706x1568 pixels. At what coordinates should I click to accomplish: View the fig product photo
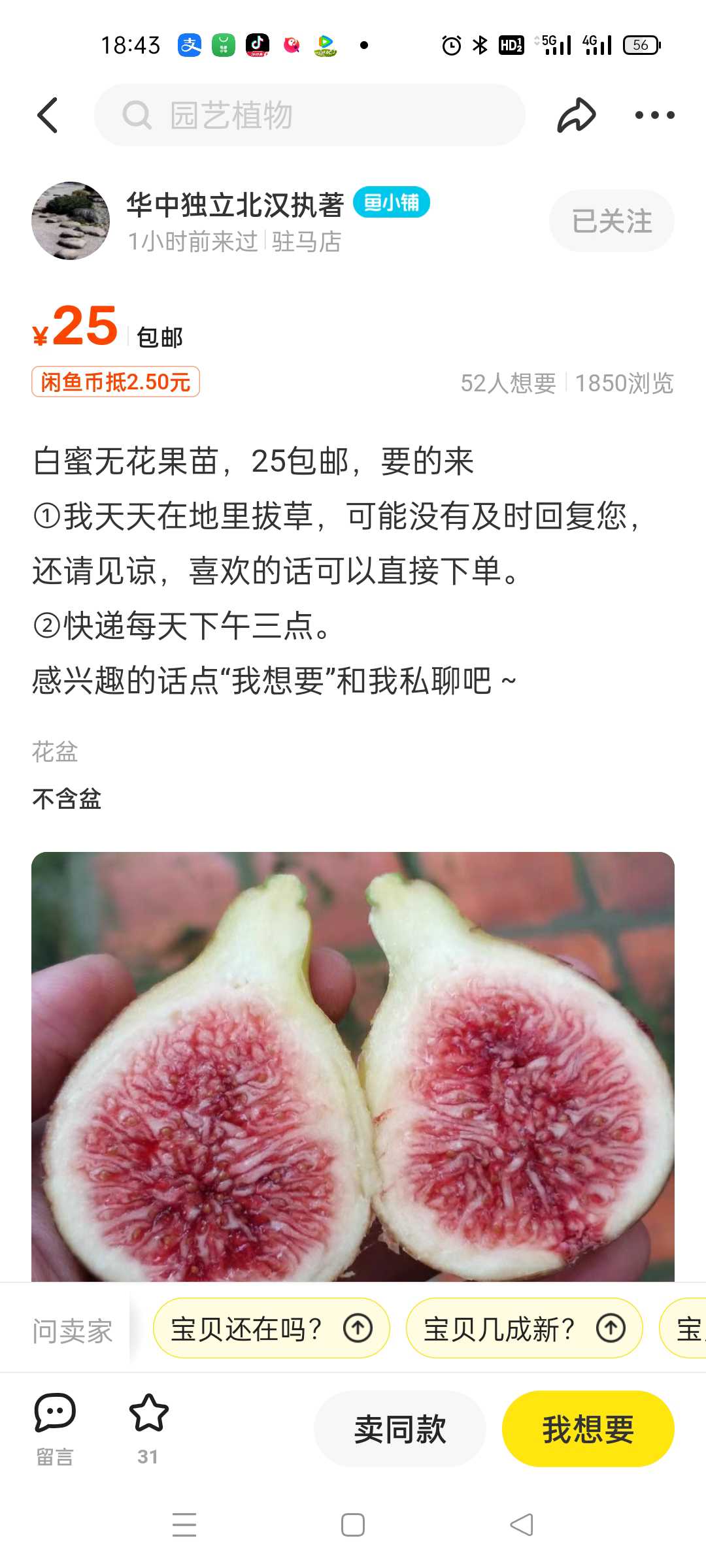click(x=353, y=1066)
